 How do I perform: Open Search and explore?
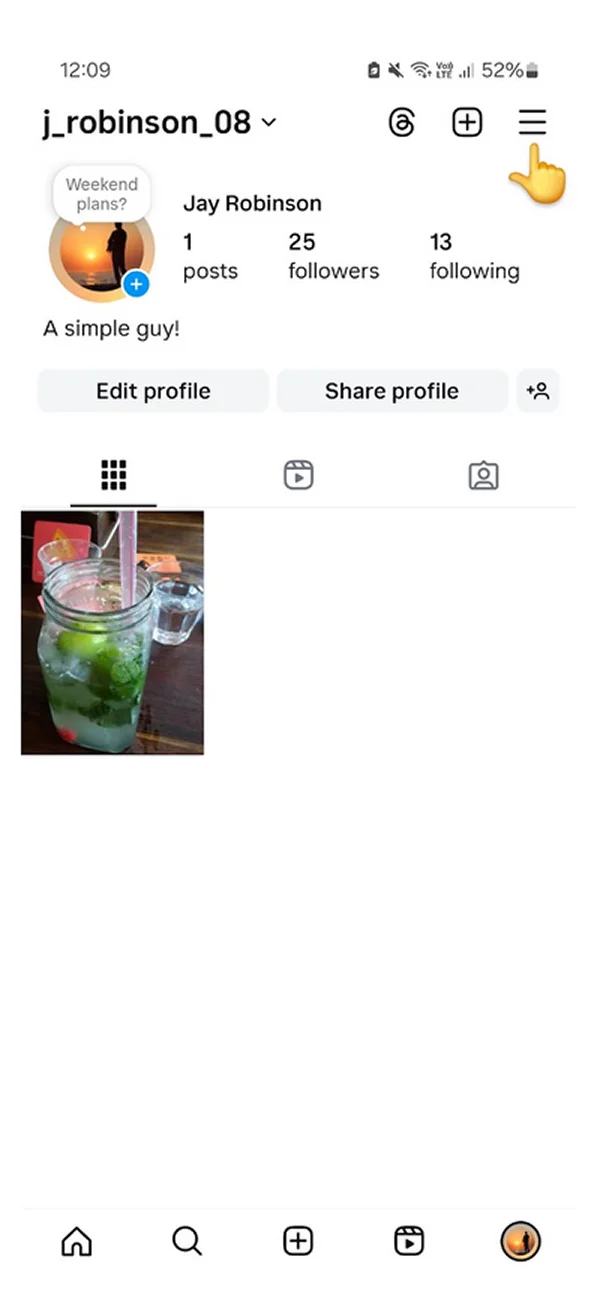tap(187, 1241)
